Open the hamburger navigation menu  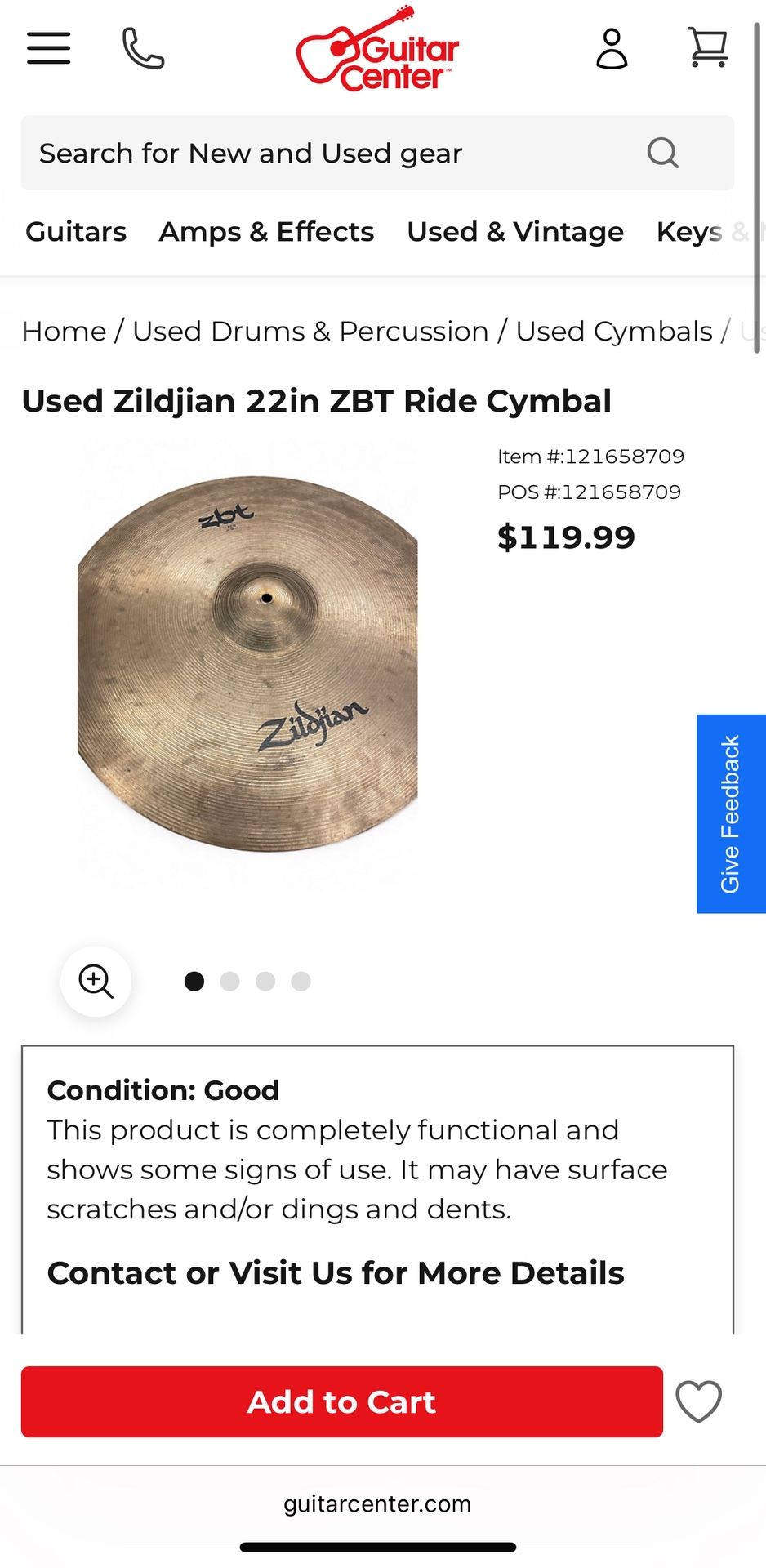coord(47,49)
